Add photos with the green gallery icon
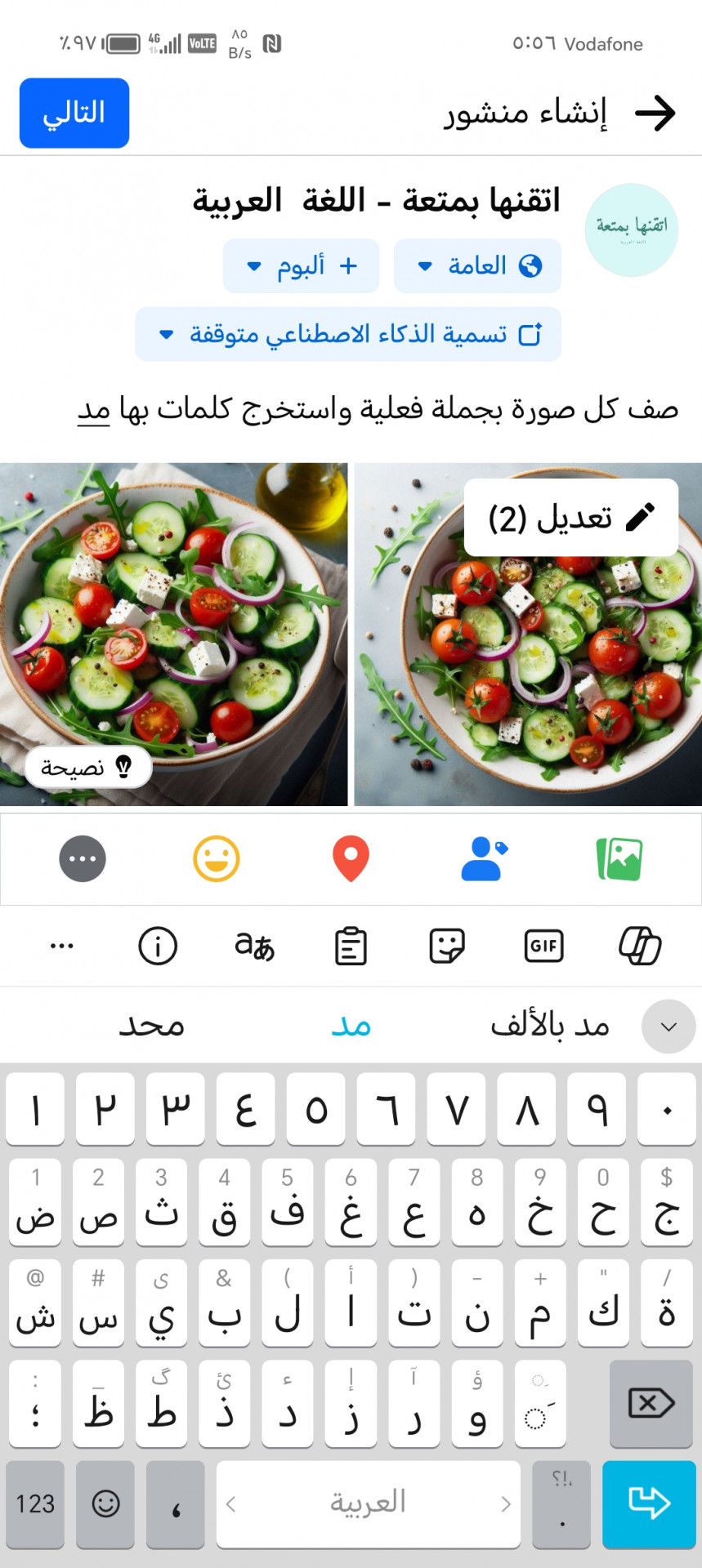The height and width of the screenshot is (1568, 702). tap(619, 859)
